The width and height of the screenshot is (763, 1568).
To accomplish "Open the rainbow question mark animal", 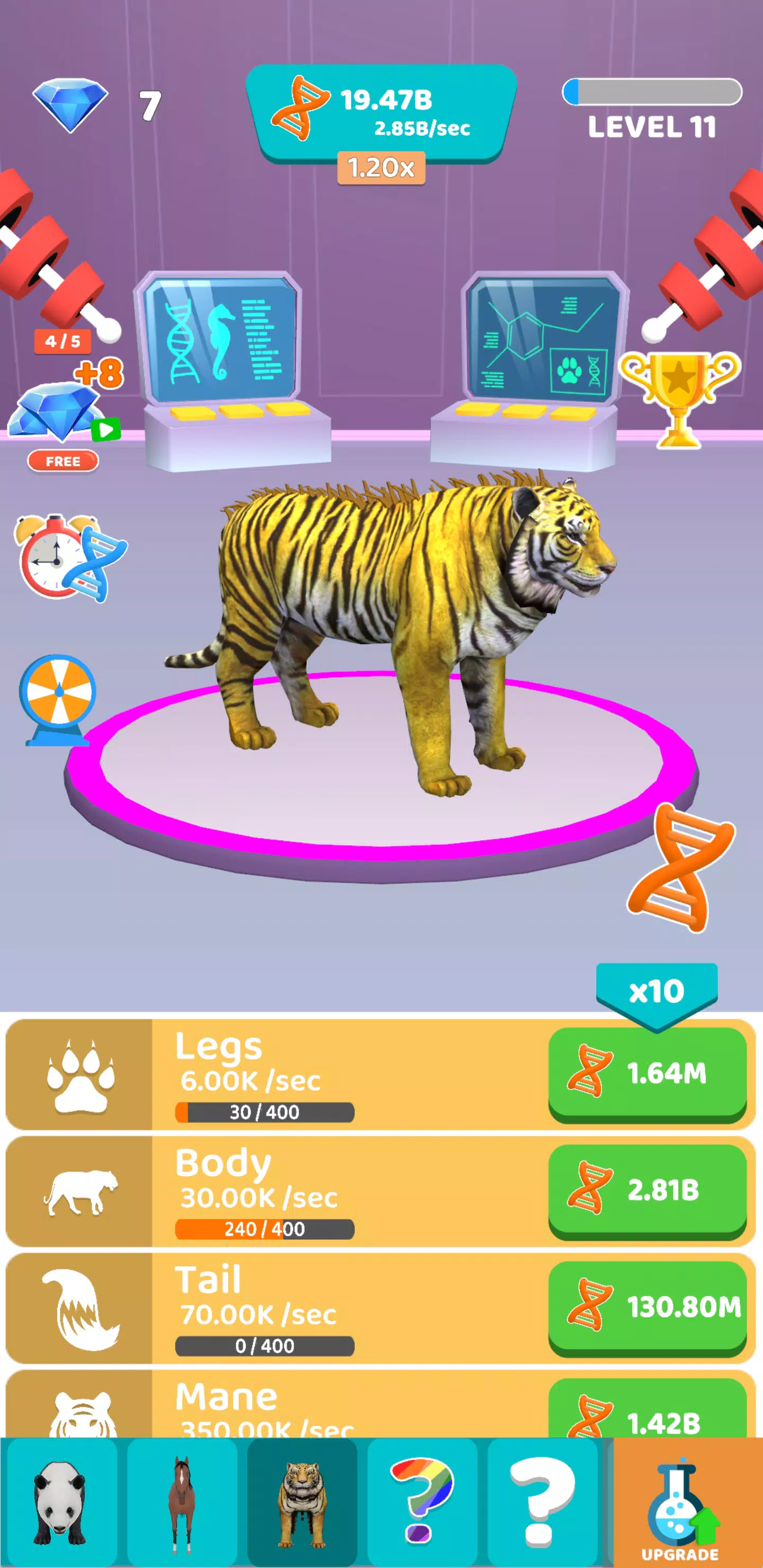I will tap(422, 1502).
